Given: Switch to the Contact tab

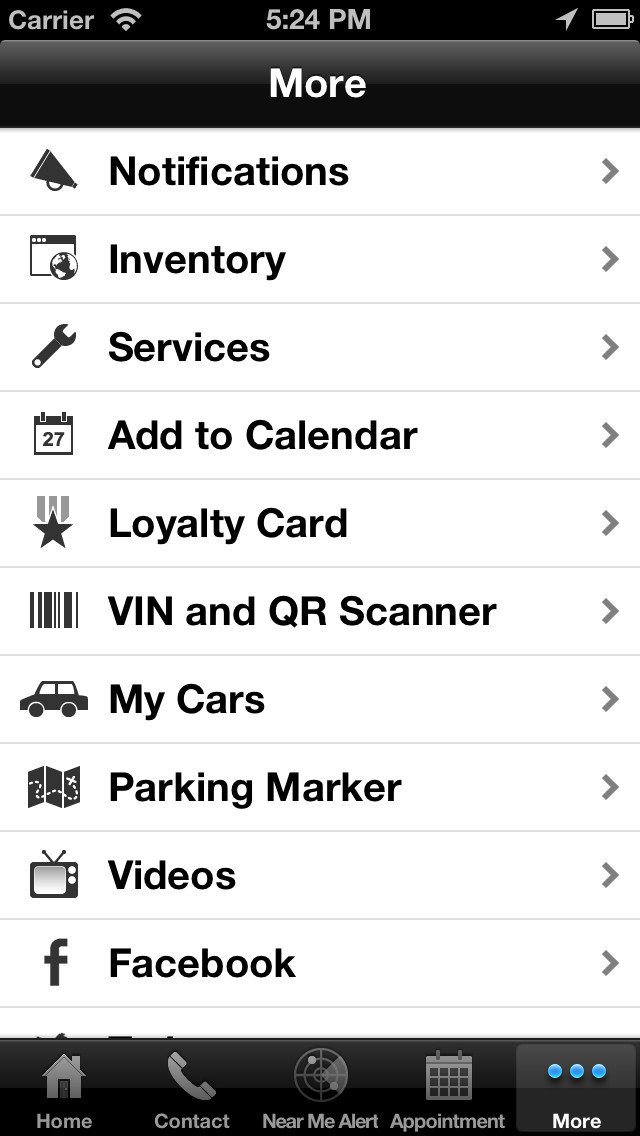Looking at the screenshot, I should (191, 1089).
